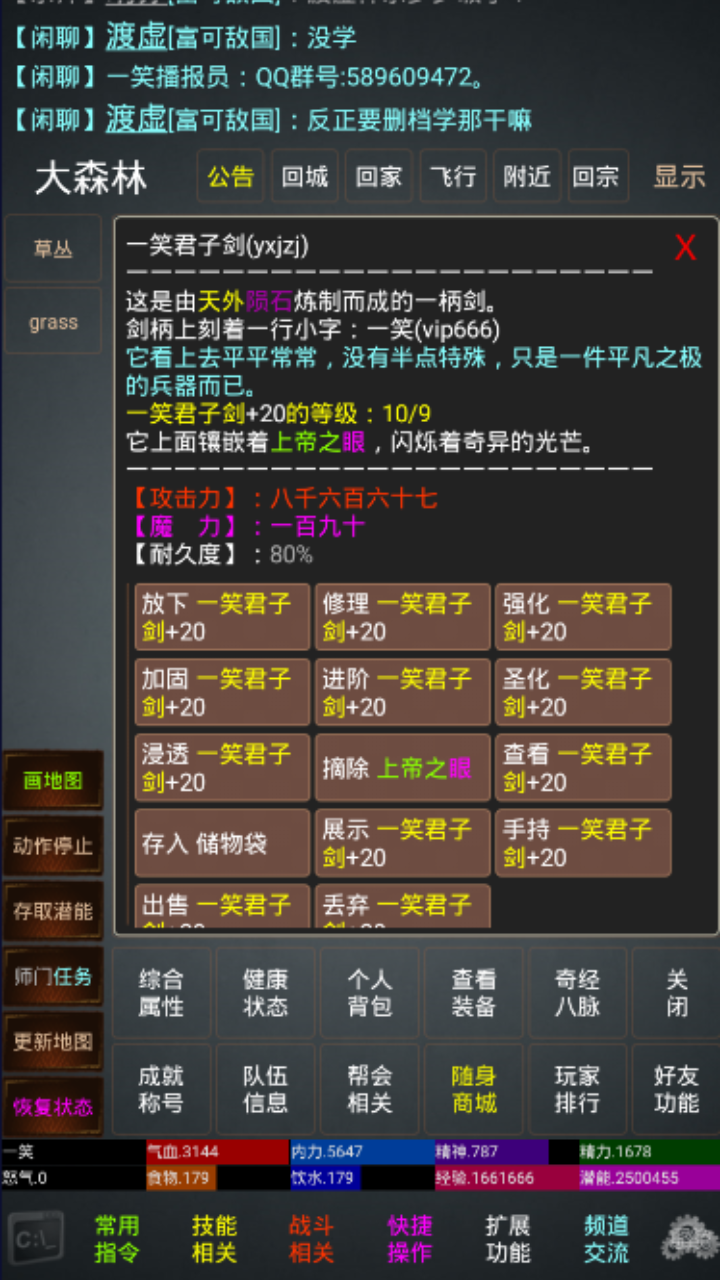The height and width of the screenshot is (1280, 720).
Task: Tap 修理 to repair the sword
Action: point(402,617)
